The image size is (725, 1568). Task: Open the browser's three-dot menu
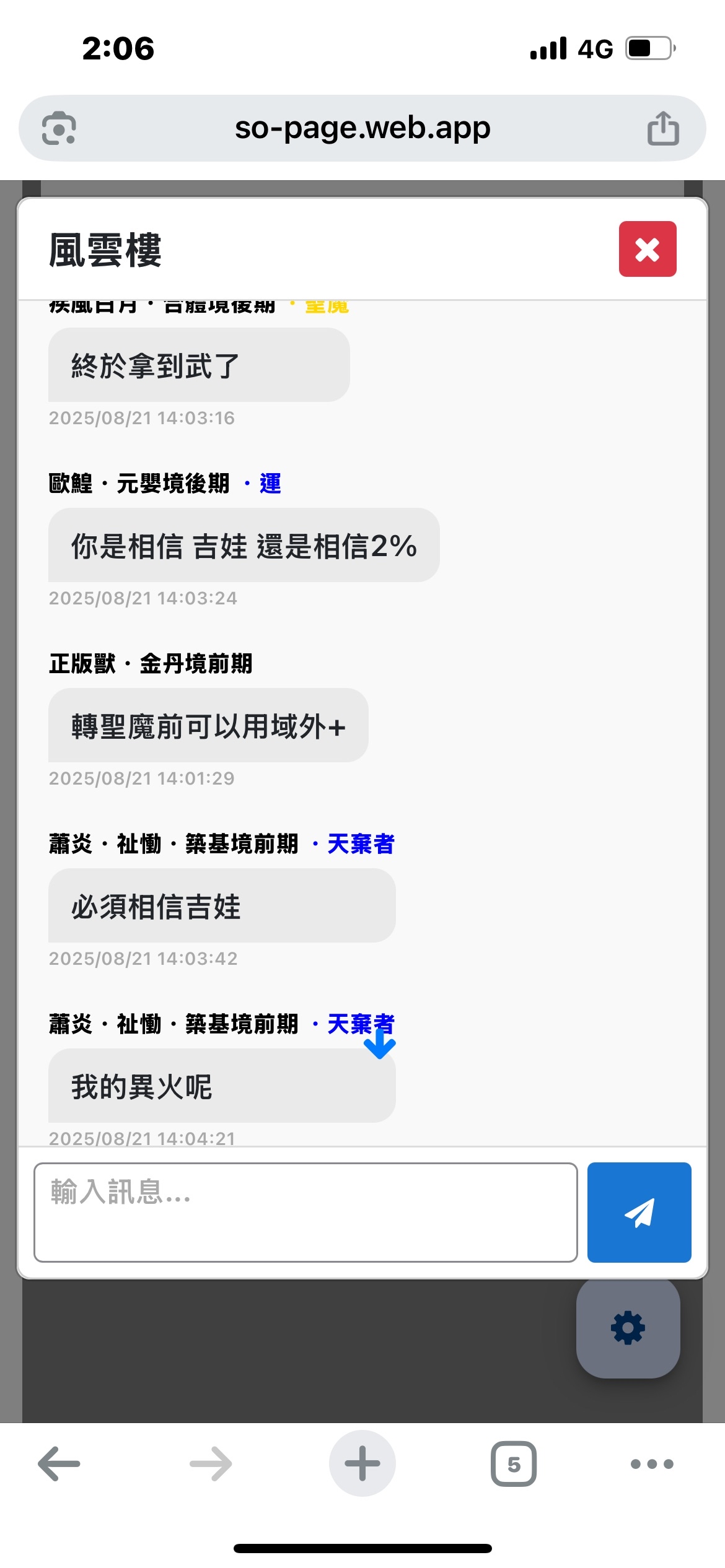(651, 1463)
